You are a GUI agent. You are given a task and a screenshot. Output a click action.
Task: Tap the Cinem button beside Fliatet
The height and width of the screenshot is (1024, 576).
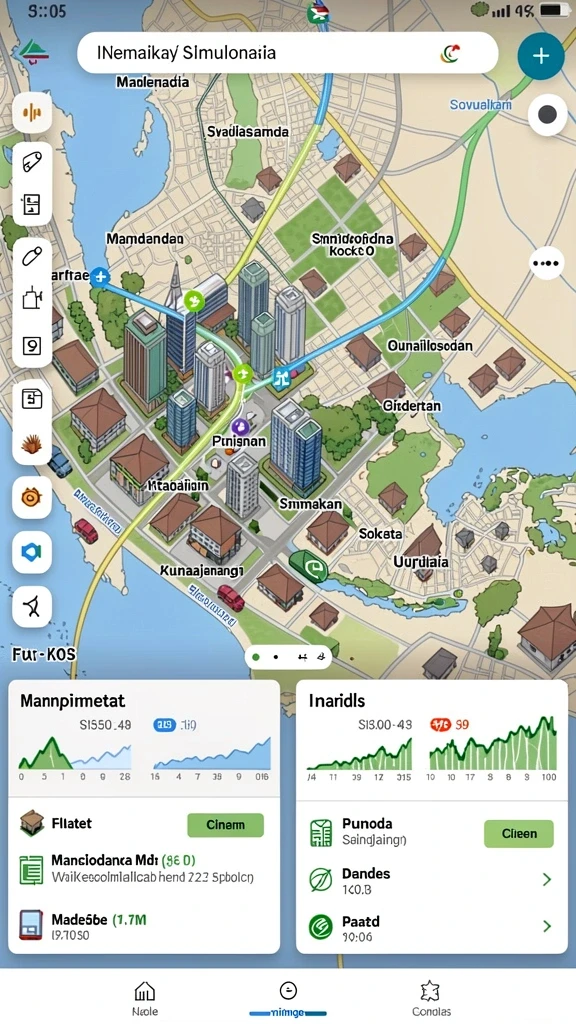[x=225, y=825]
